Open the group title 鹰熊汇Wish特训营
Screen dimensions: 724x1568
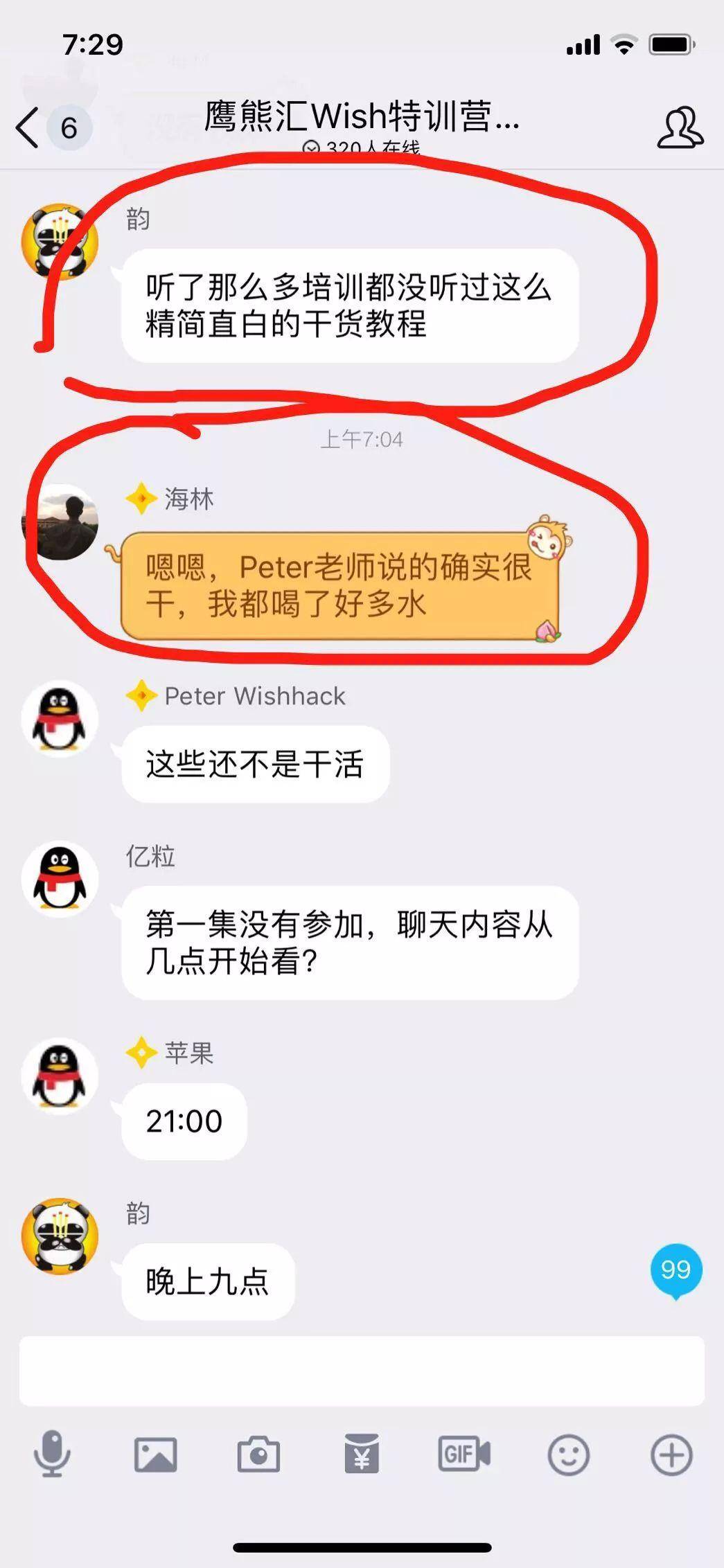click(x=362, y=116)
